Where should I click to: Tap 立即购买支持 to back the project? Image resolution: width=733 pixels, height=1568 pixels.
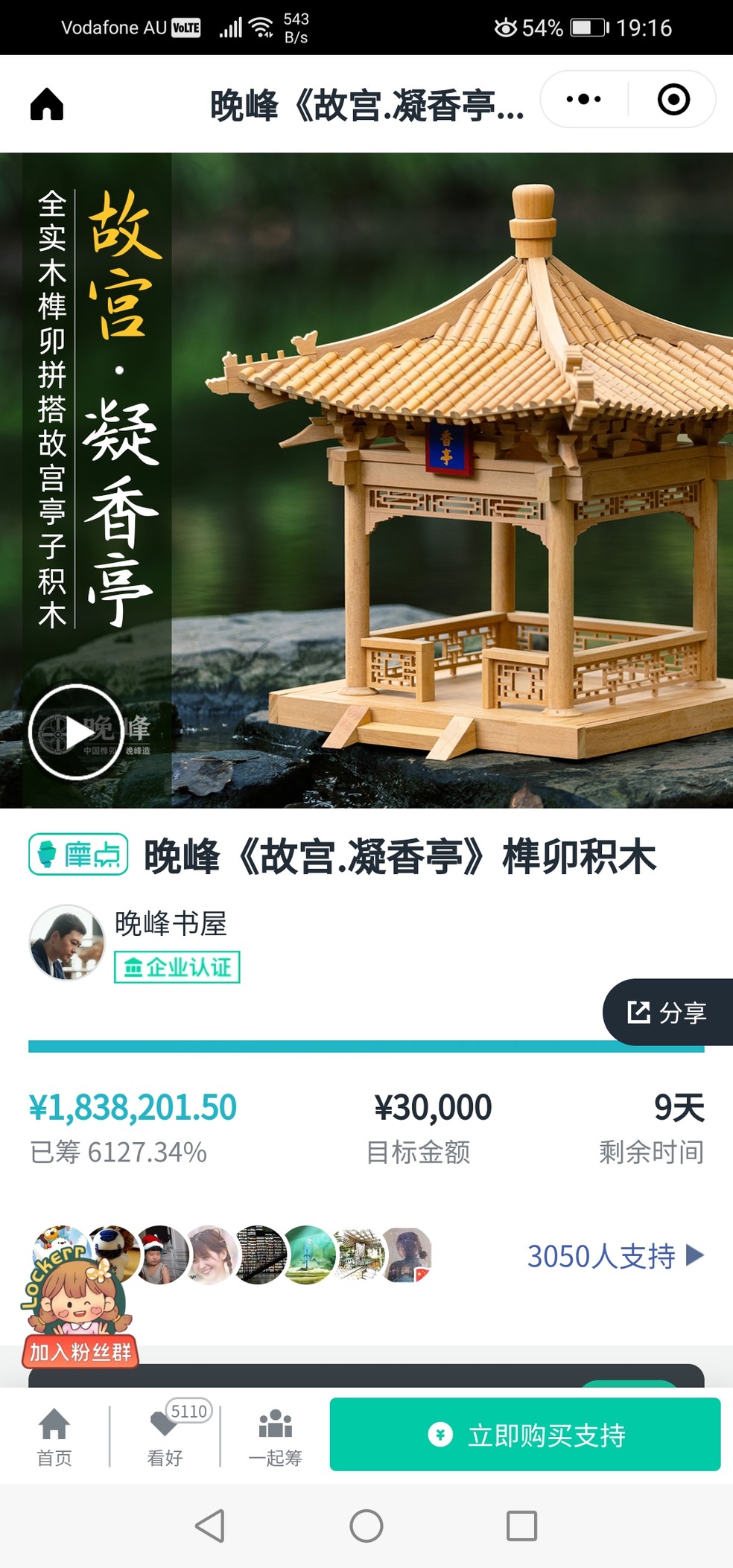coord(525,1434)
